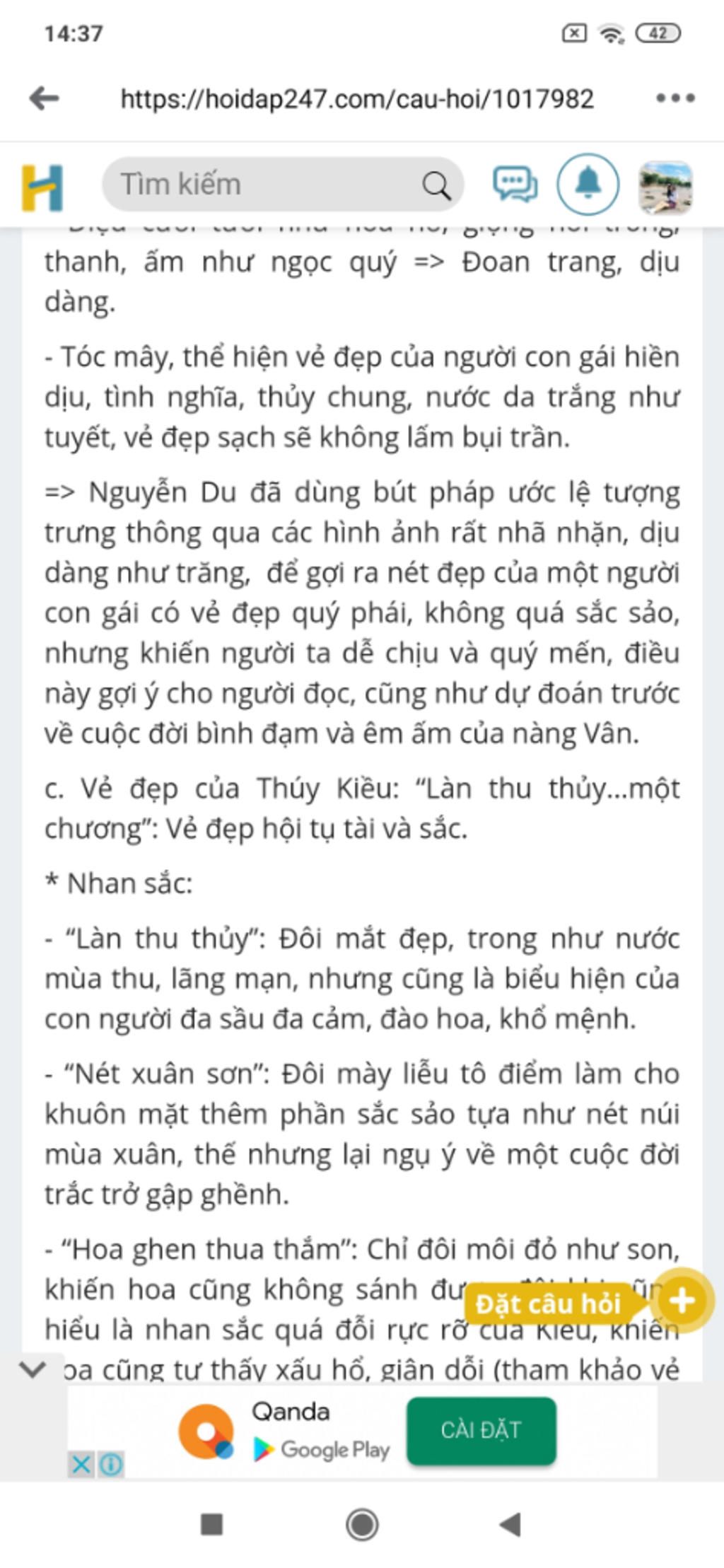Tap the system home button
The height and width of the screenshot is (1568, 724).
pos(362,1525)
